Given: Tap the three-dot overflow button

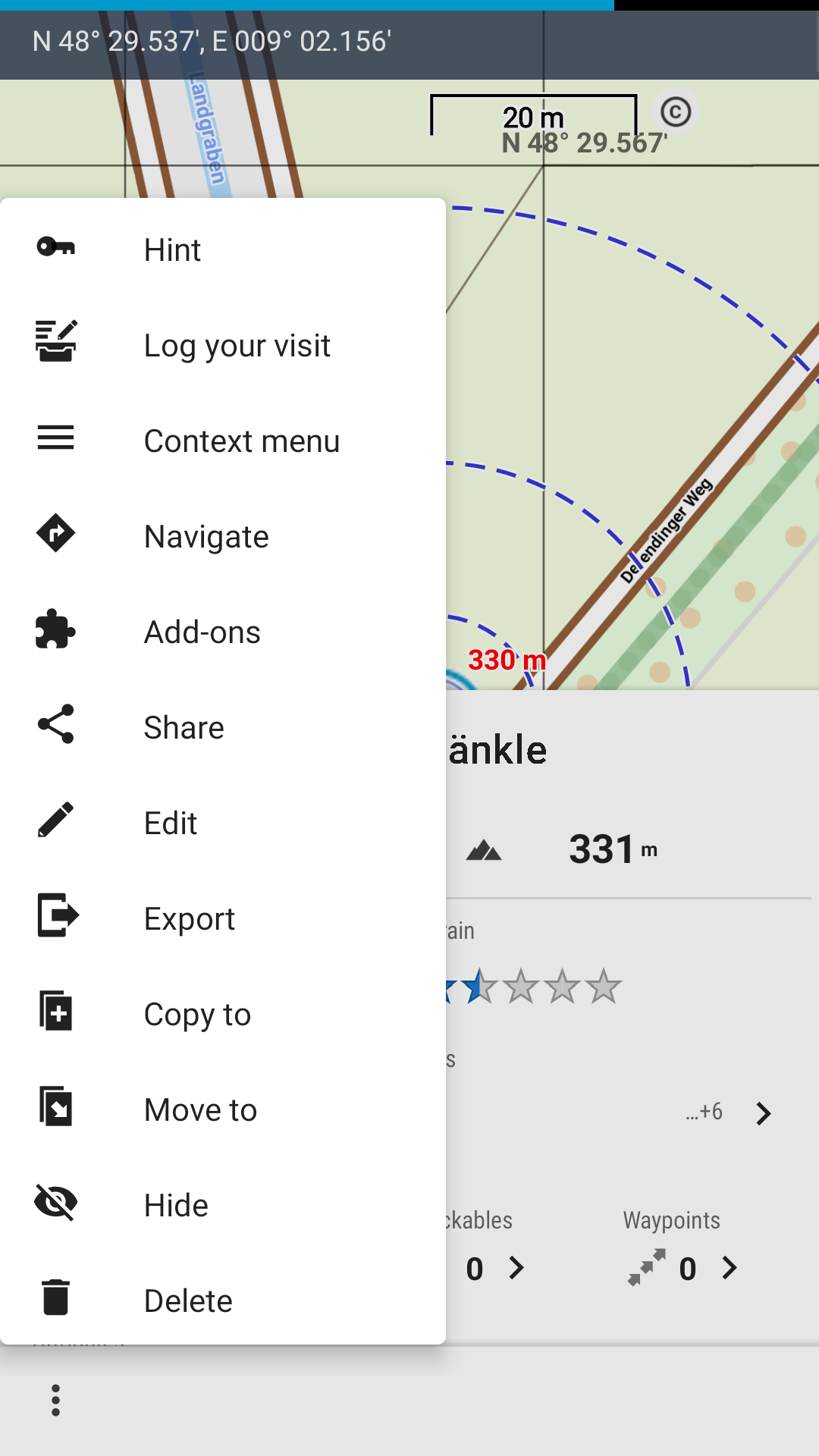Looking at the screenshot, I should tap(55, 1400).
